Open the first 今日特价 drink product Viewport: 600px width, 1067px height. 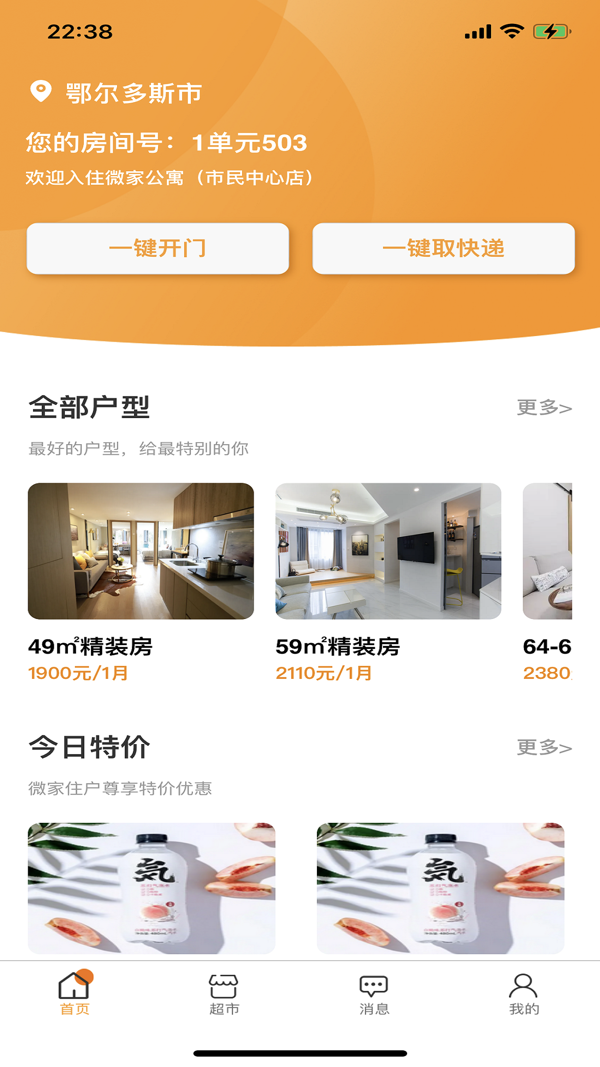152,888
